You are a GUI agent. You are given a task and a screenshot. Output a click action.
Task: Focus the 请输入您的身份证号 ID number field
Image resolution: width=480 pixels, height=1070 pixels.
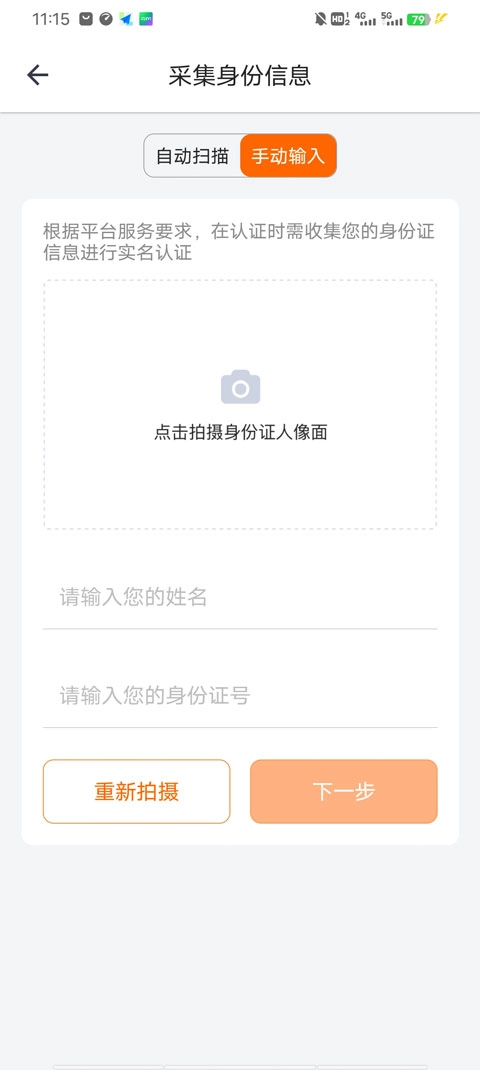click(240, 696)
